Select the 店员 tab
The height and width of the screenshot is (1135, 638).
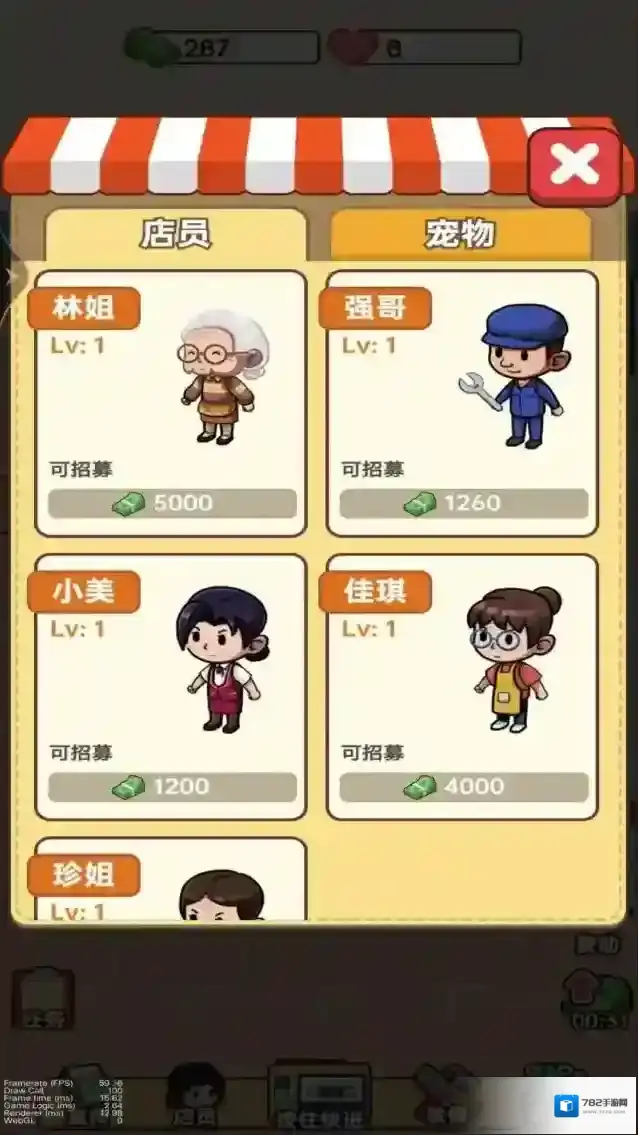click(x=175, y=234)
